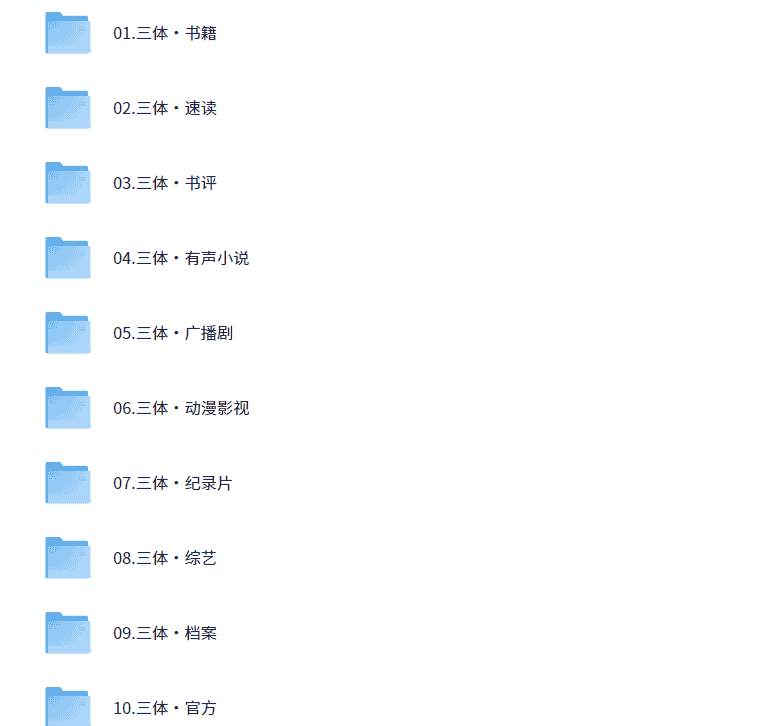This screenshot has height=726, width=765.
Task: Open the 10.三体·官方 folder
Action: (x=164, y=708)
